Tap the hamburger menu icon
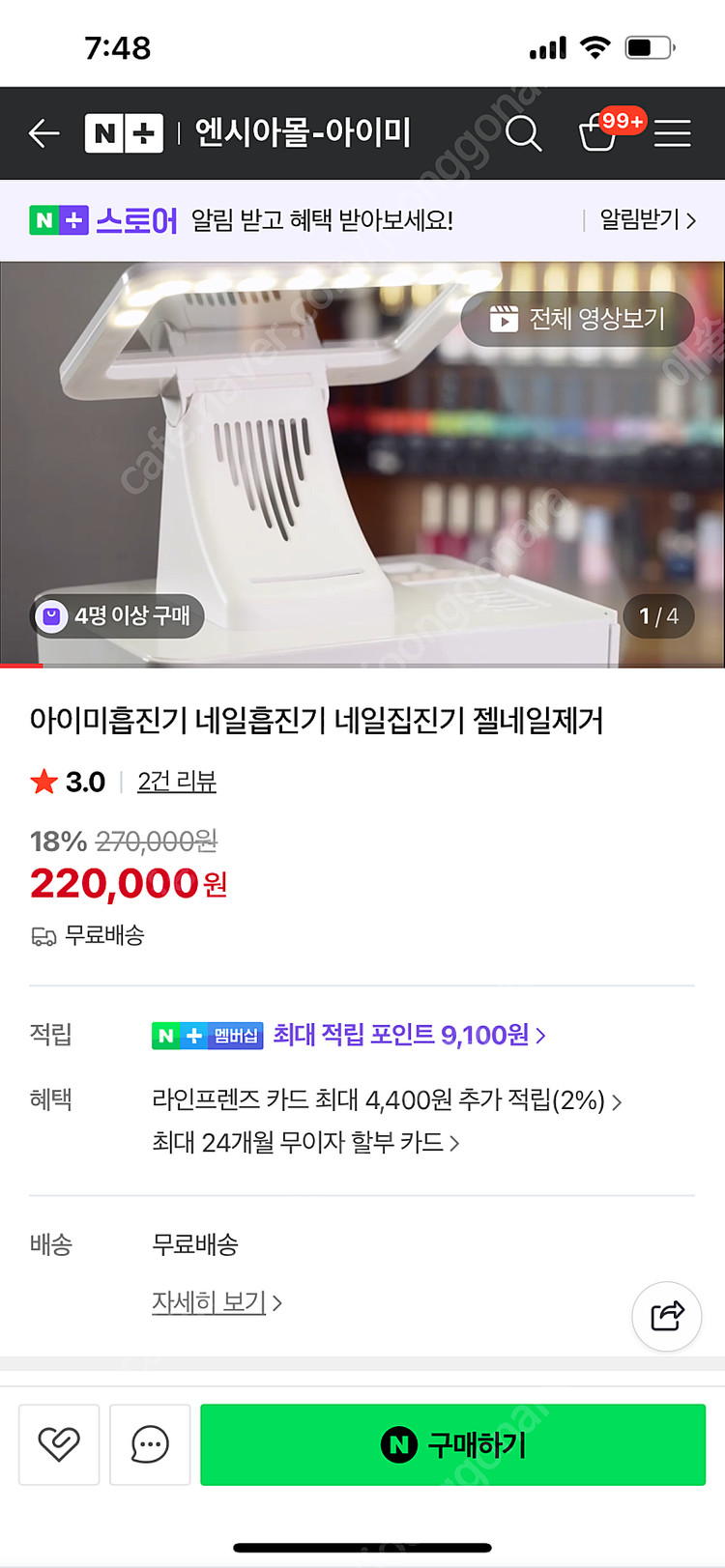 point(673,134)
